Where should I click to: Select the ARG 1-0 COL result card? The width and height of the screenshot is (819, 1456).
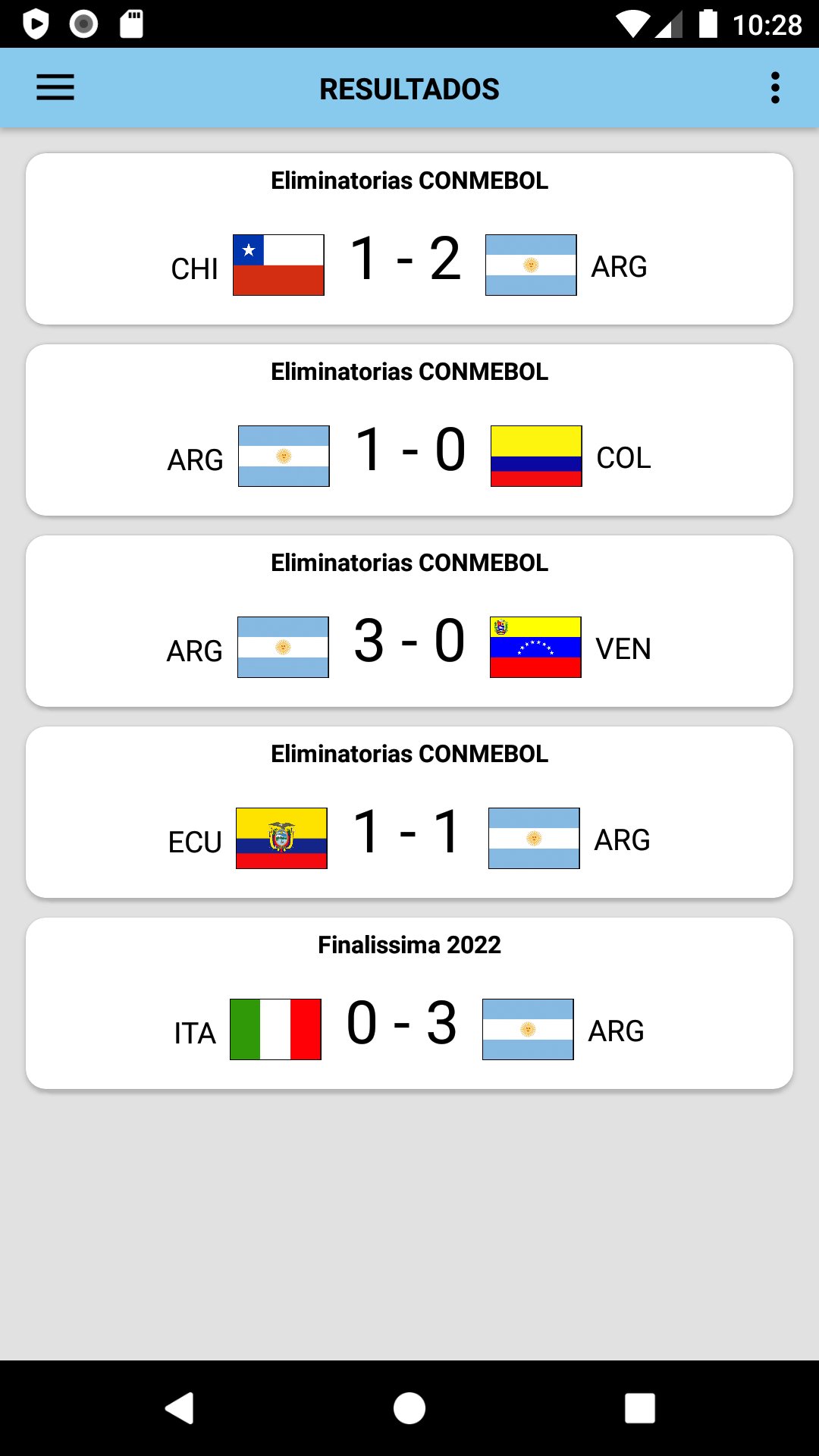[x=409, y=430]
